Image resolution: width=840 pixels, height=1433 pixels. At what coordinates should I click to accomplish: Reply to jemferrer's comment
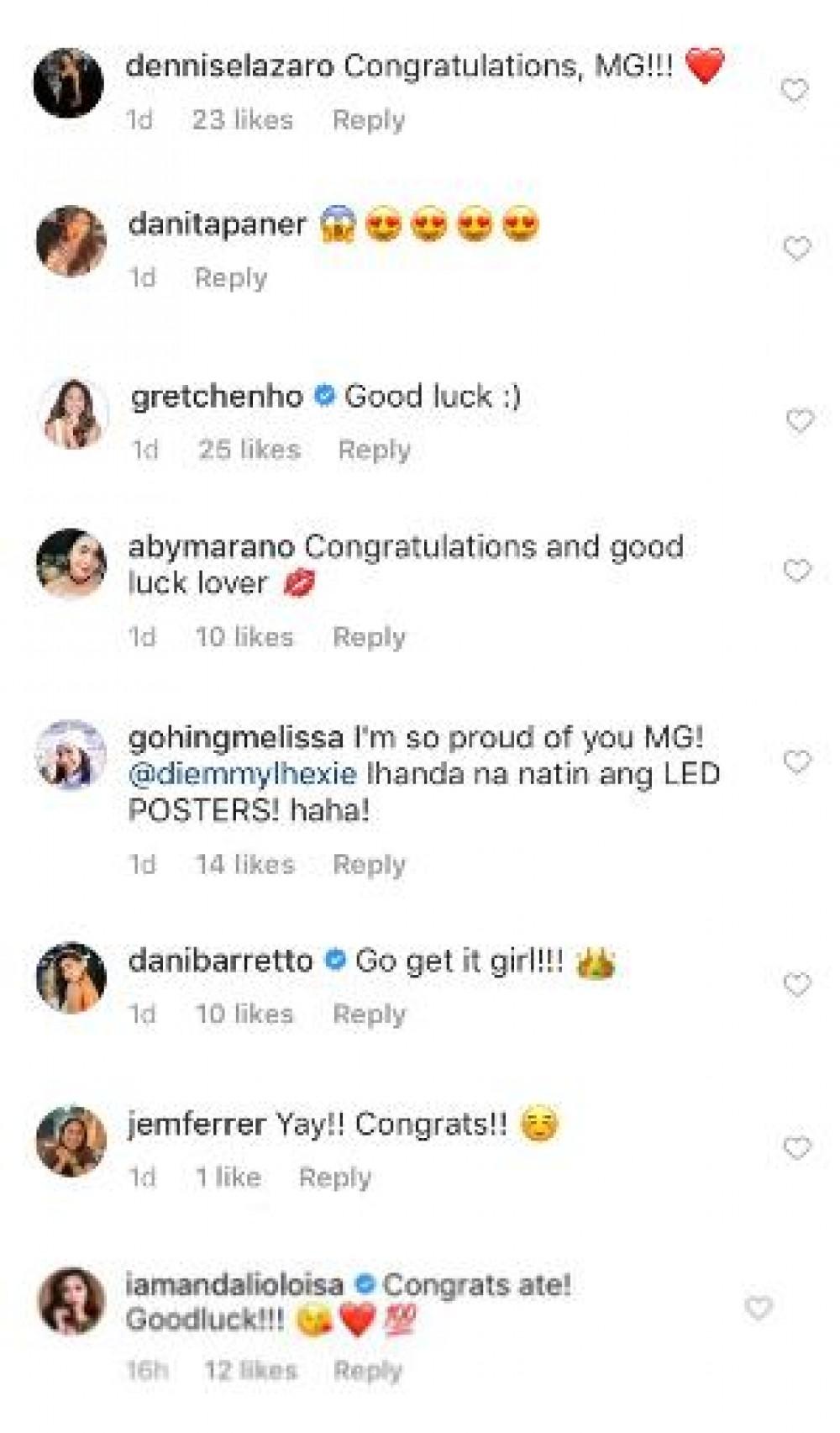tap(334, 1177)
